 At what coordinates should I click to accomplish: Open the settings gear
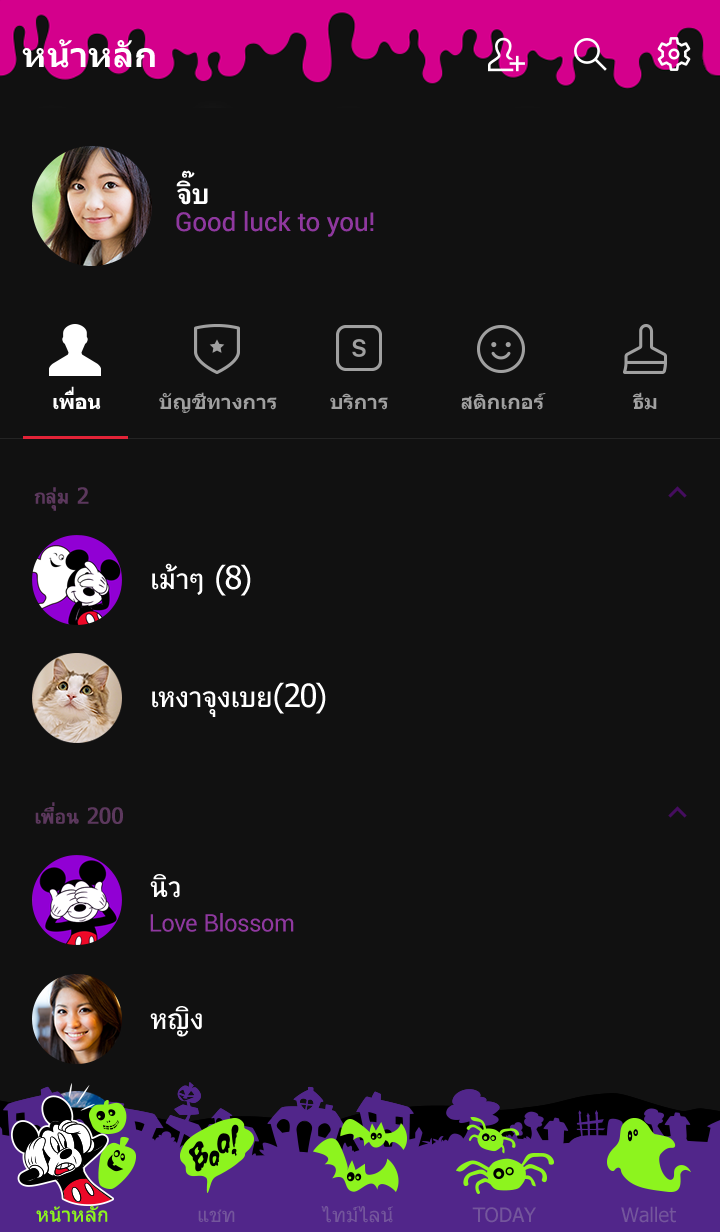(x=673, y=55)
